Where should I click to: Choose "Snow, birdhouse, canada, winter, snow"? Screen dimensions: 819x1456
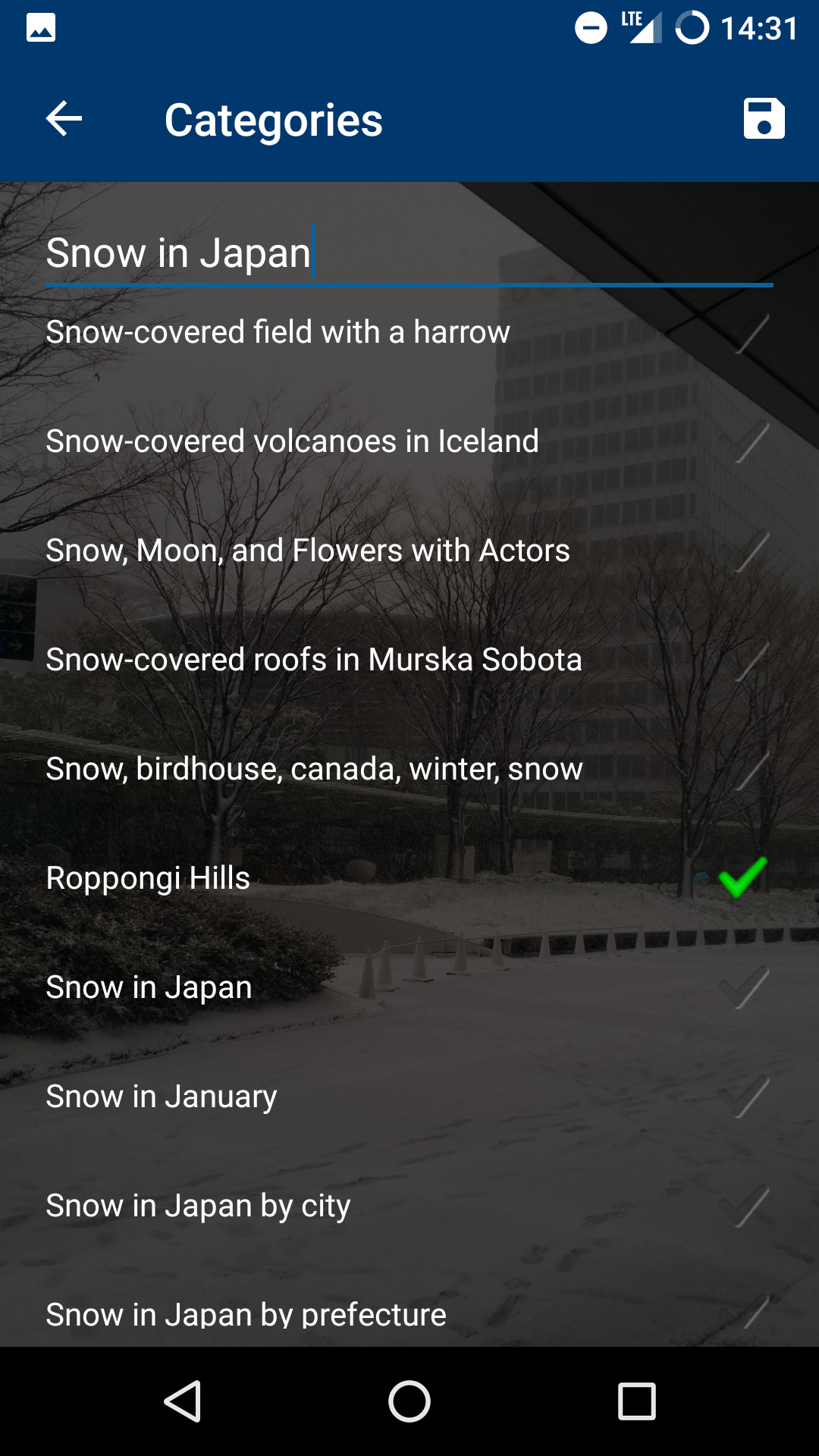pyautogui.click(x=409, y=768)
